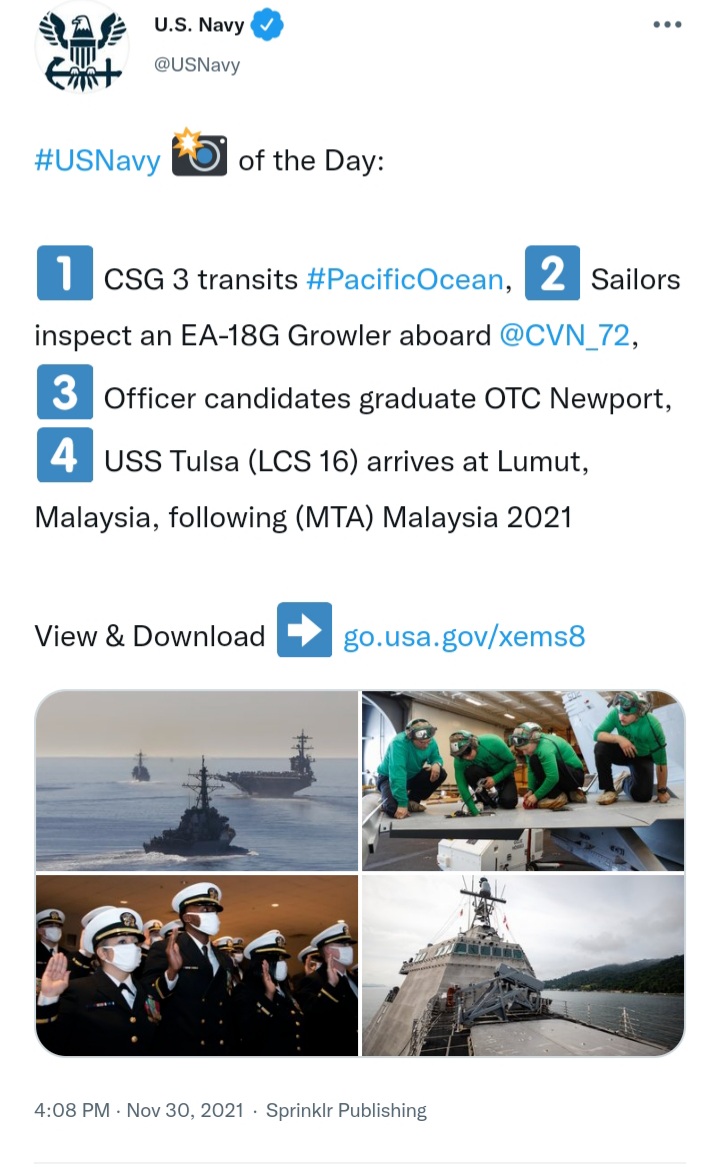View the officer candidates graduation photo
The image size is (720, 1167).
tap(197, 965)
